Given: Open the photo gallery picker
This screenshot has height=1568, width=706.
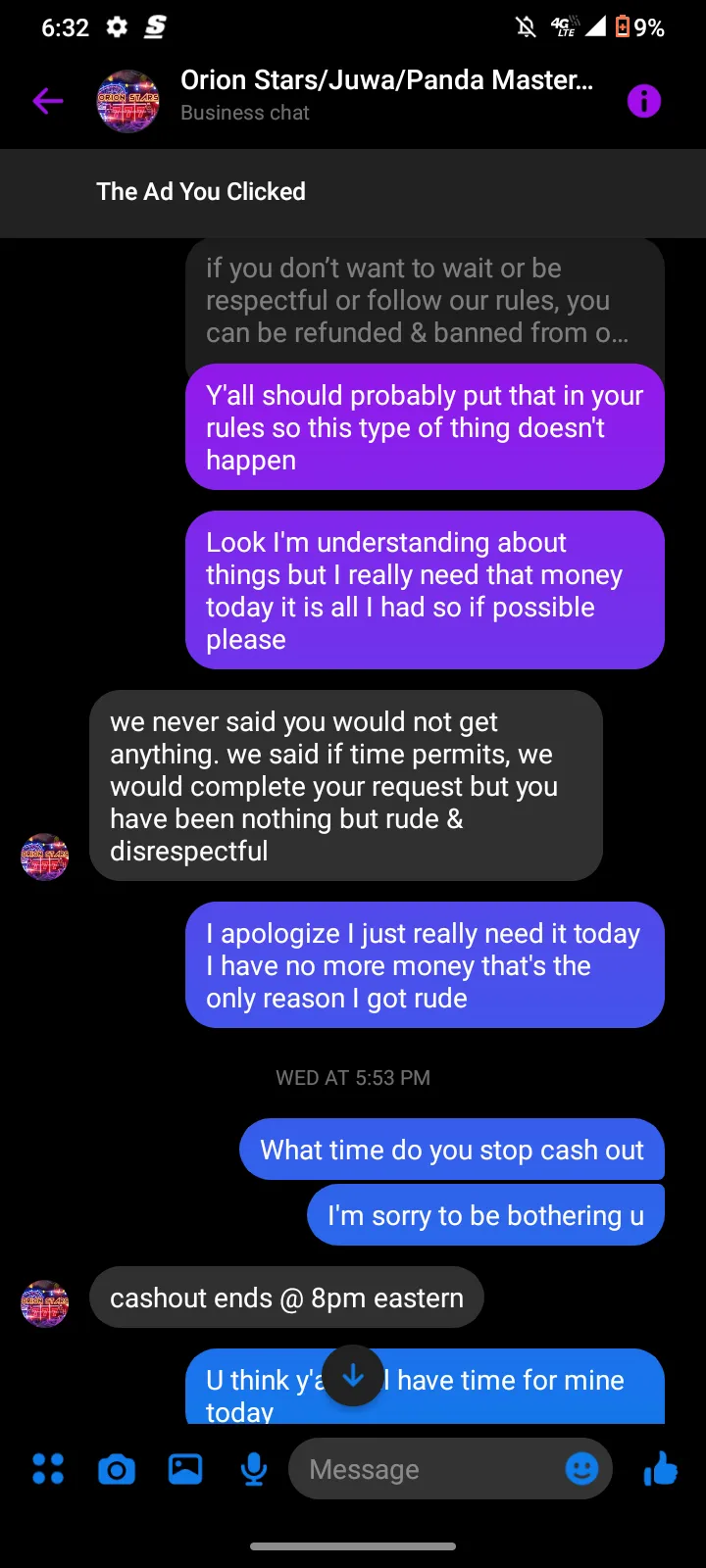Looking at the screenshot, I should point(185,1469).
